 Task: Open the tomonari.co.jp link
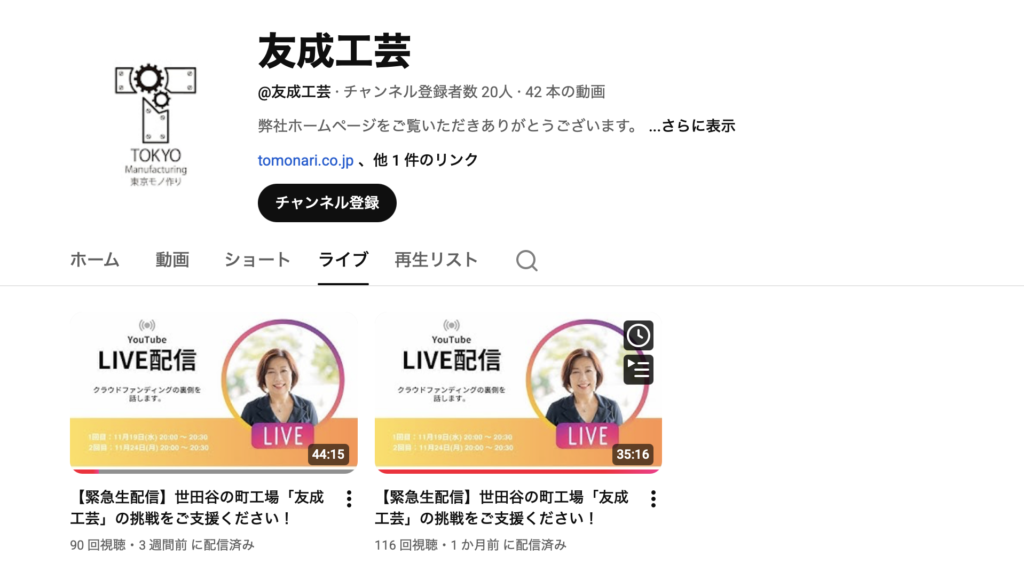tap(305, 160)
